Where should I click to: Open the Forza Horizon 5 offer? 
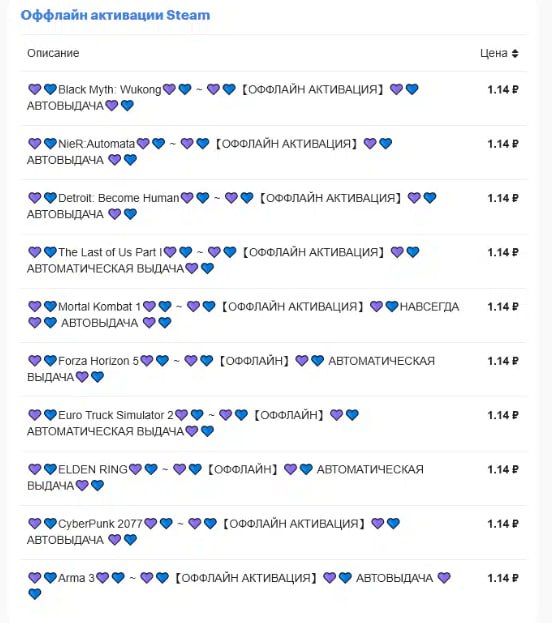click(274, 369)
